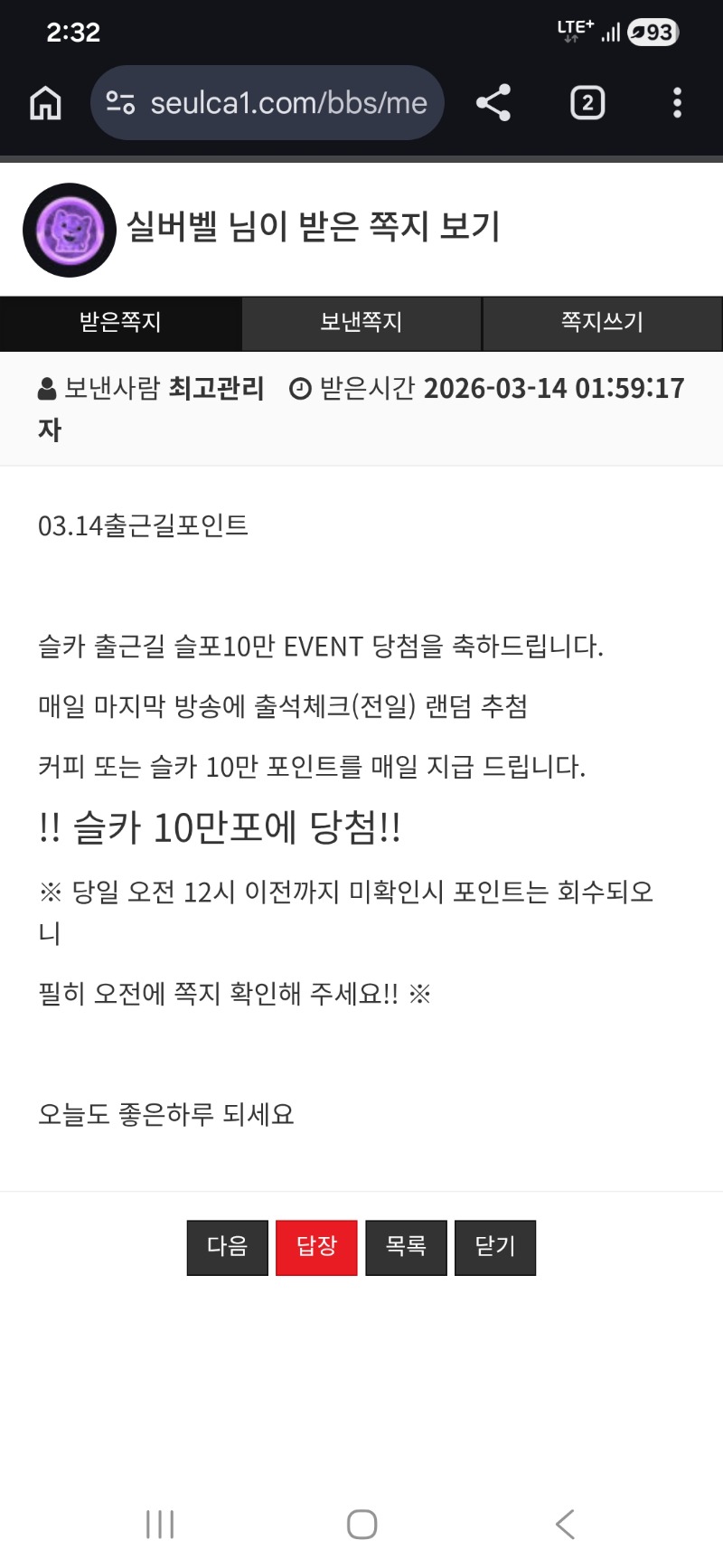Tap the system back button
The width and height of the screenshot is (723, 1568).
565,1524
